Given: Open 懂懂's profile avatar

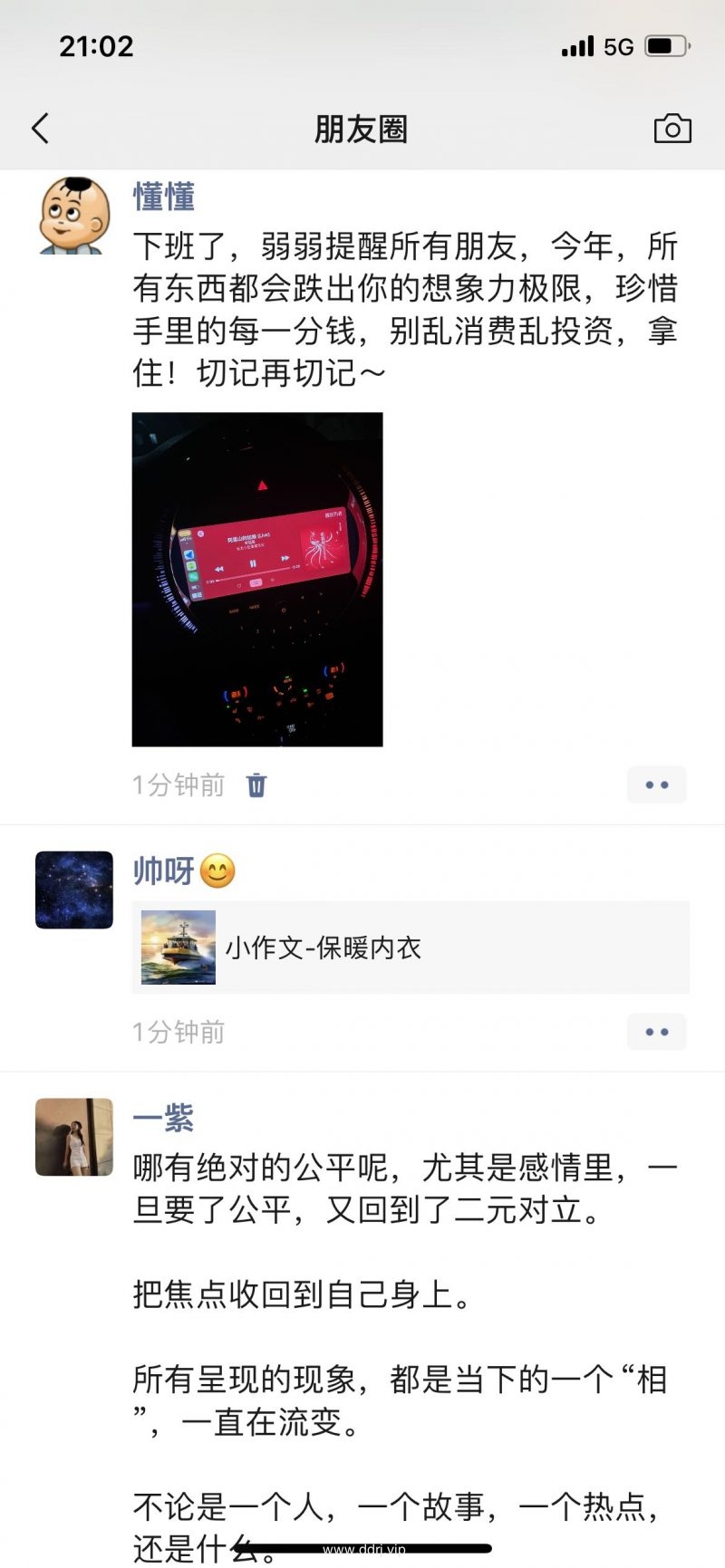Looking at the screenshot, I should [74, 216].
